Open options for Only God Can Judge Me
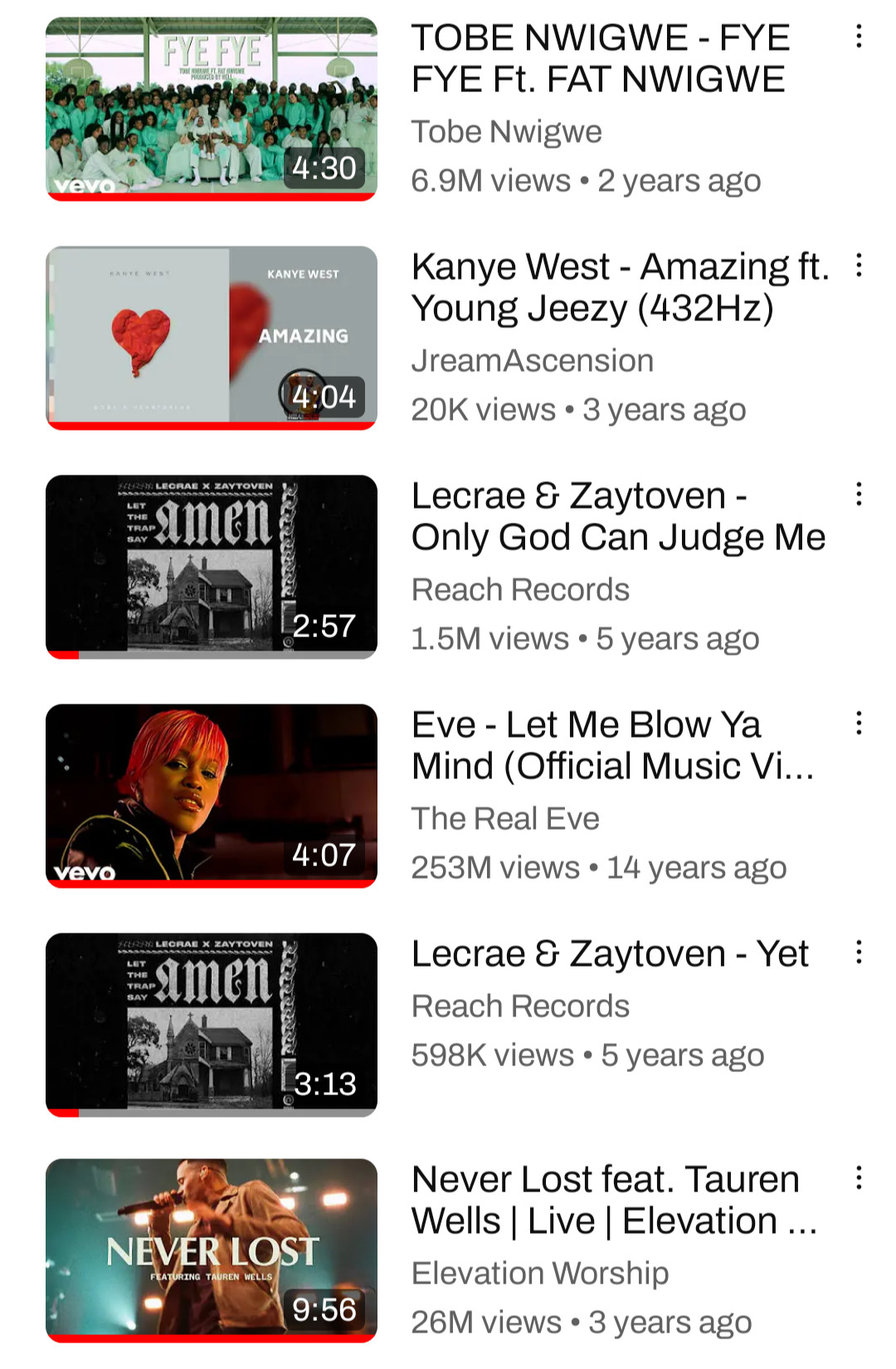 tap(859, 494)
